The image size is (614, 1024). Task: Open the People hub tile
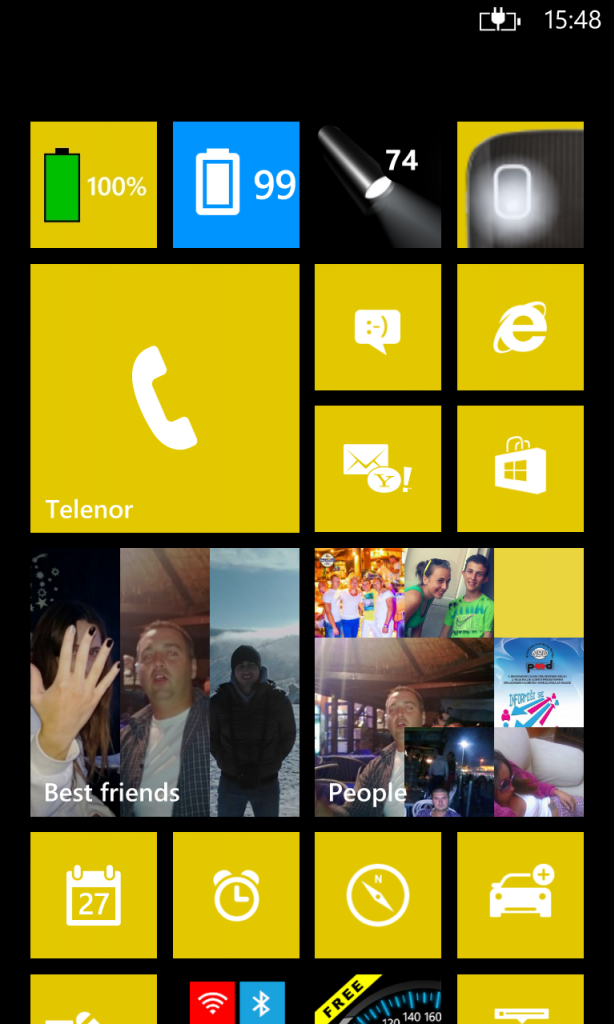pyautogui.click(x=449, y=682)
